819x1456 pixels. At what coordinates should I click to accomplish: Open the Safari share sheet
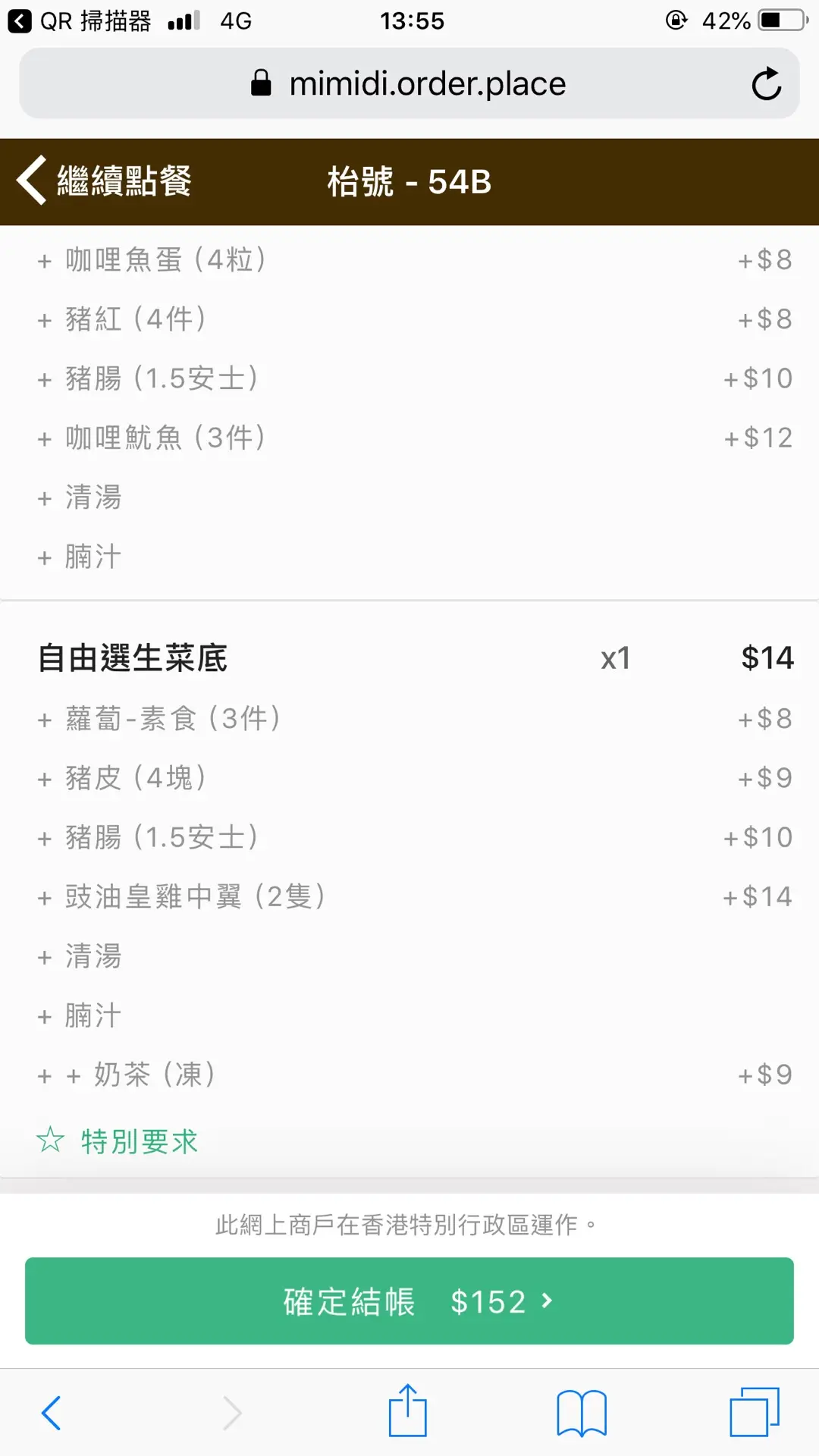[408, 1412]
